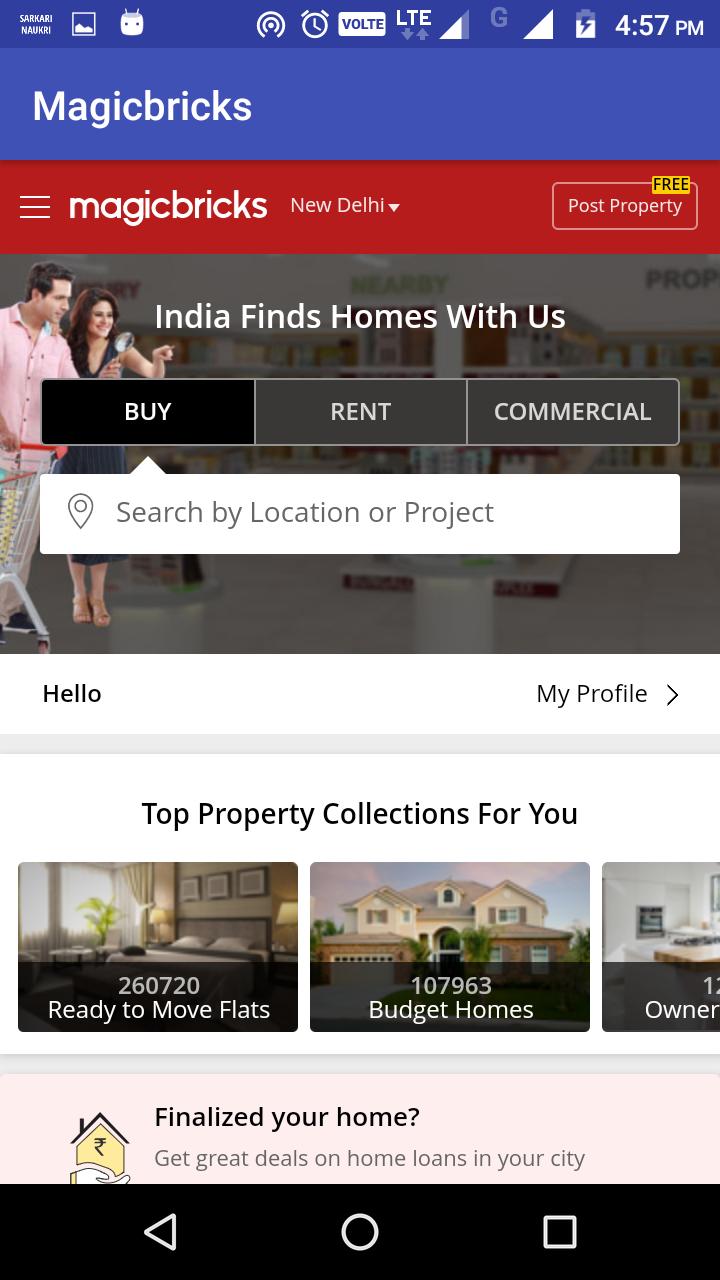The height and width of the screenshot is (1280, 720).
Task: Tap the Post Property button
Action: pyautogui.click(x=624, y=206)
